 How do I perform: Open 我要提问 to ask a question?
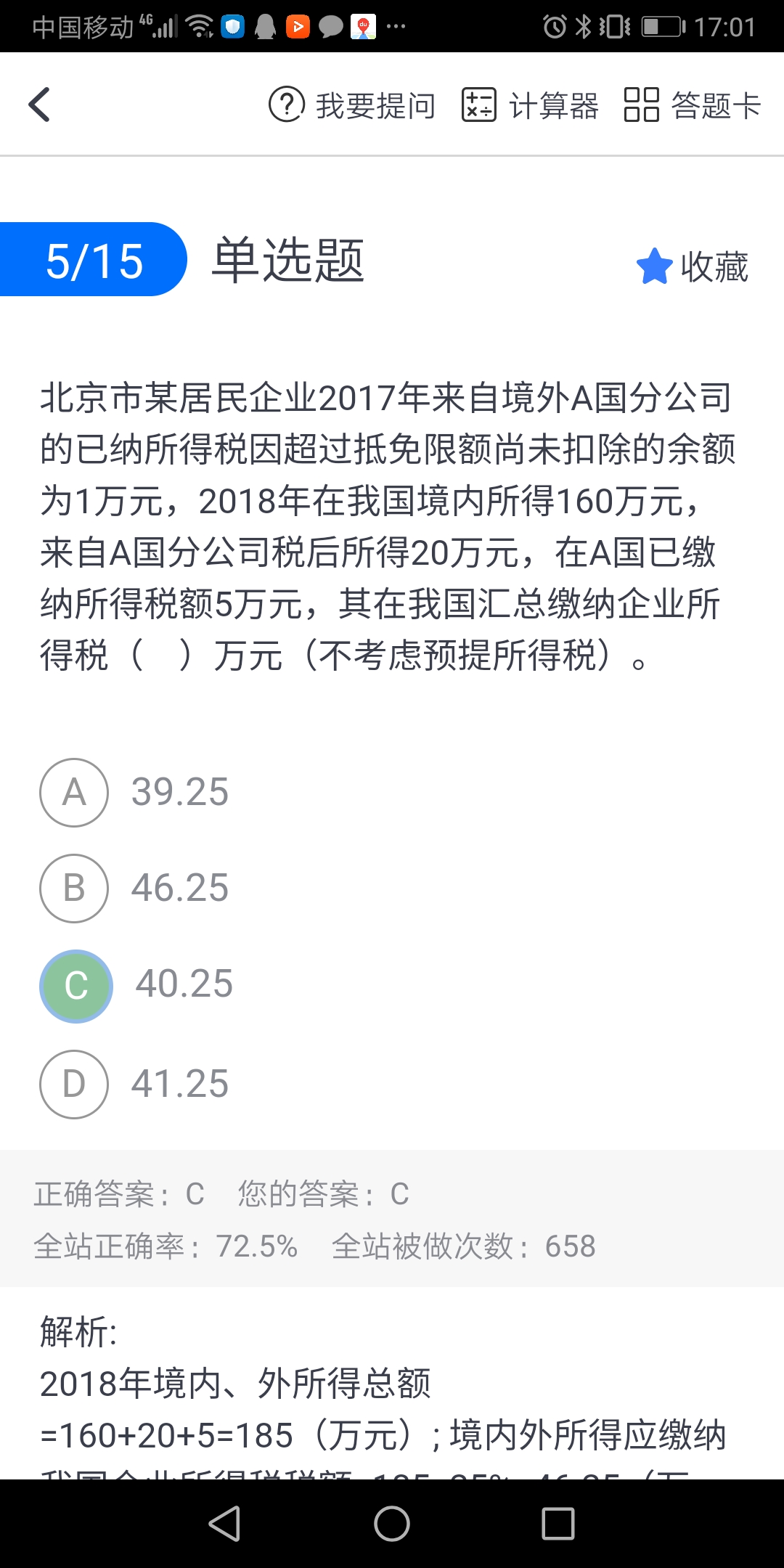point(352,105)
